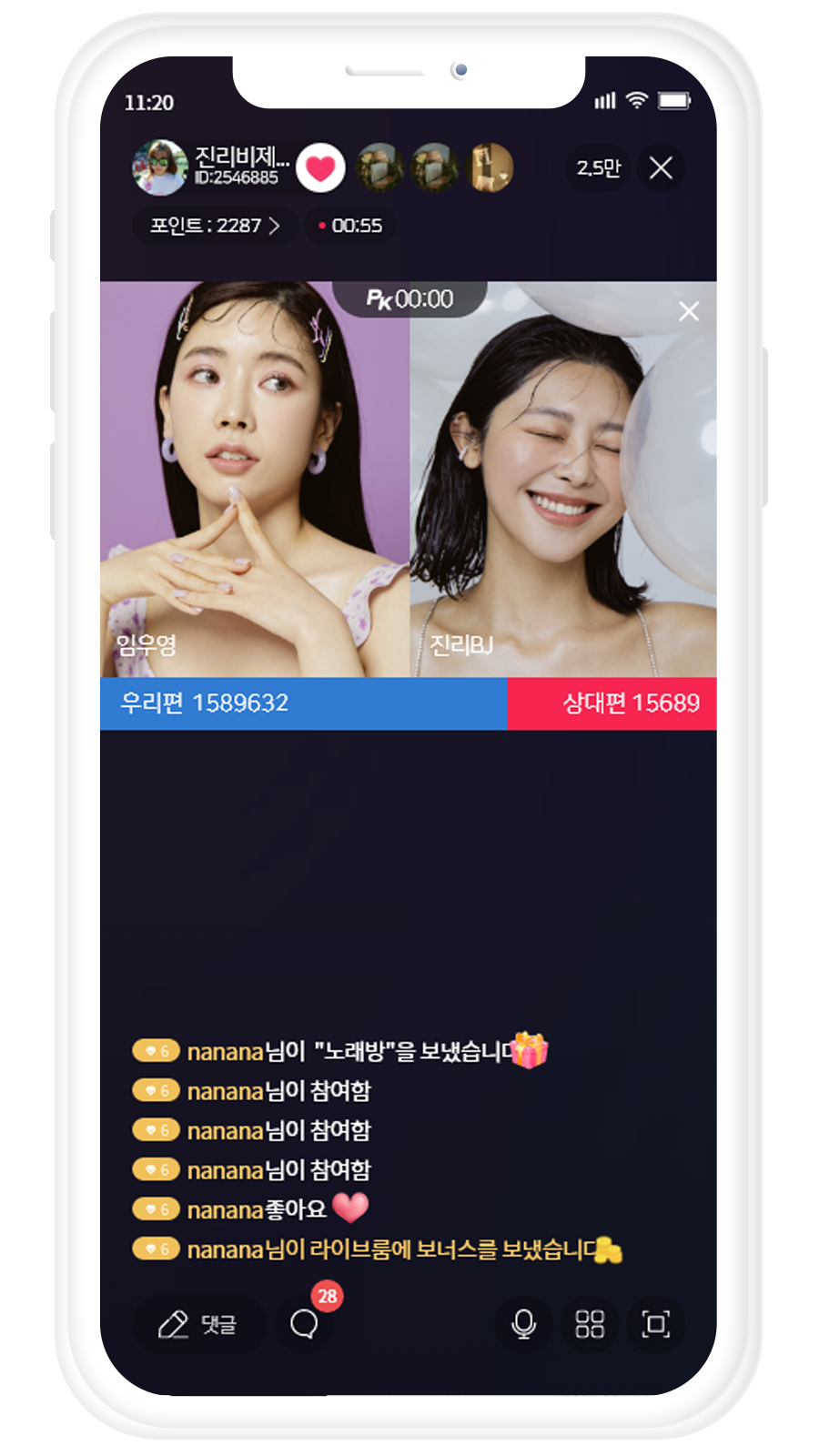Toggle the microphone
Viewport: 819px width, 1456px height.
click(x=523, y=1324)
